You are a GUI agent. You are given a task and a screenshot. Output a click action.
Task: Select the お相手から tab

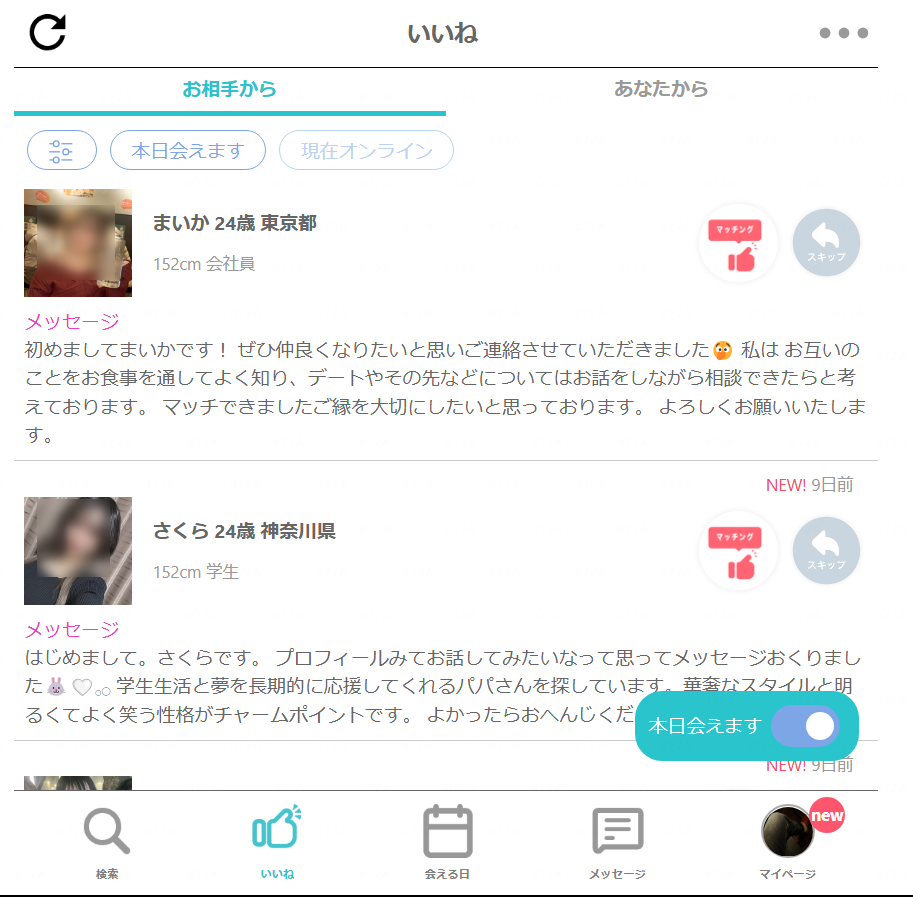point(229,89)
